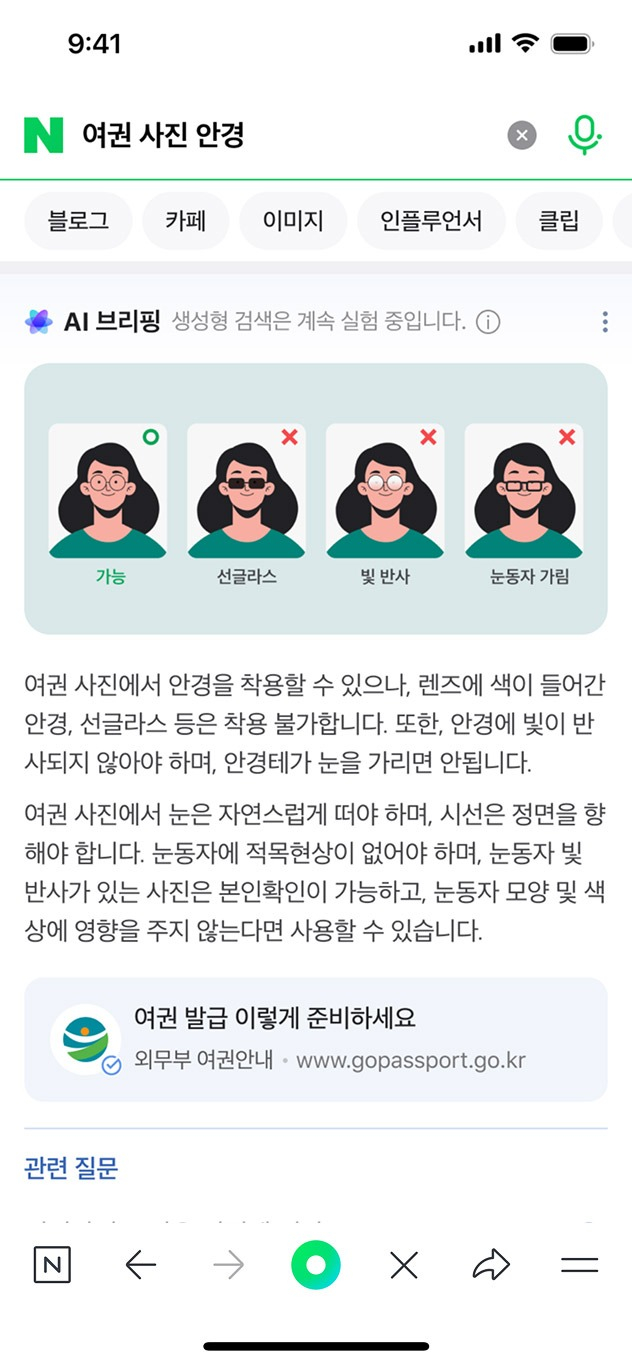Open the Naver N button in bottom toolbar

[x=52, y=1266]
